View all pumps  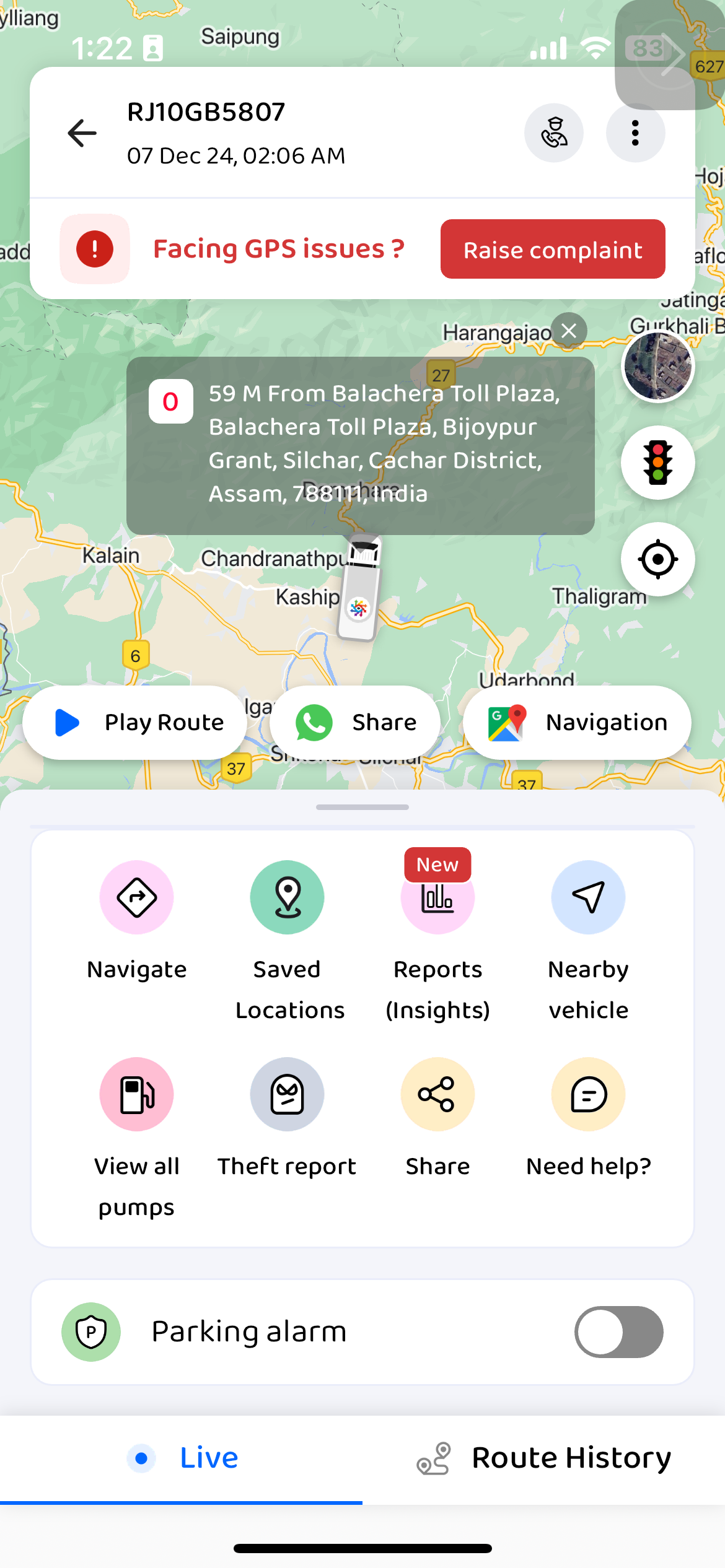pos(136,1095)
